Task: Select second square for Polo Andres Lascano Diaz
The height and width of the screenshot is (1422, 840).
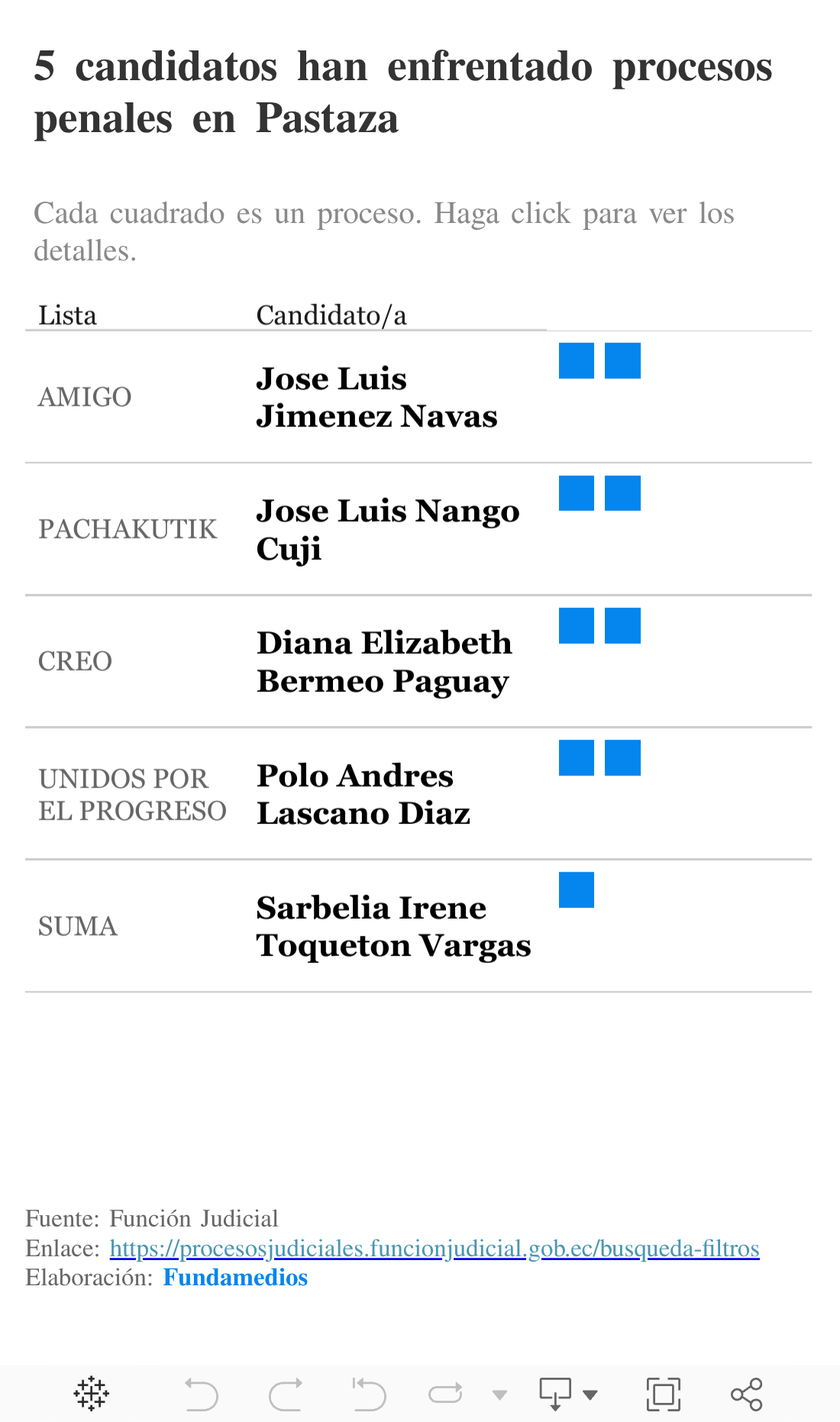Action: (x=622, y=758)
